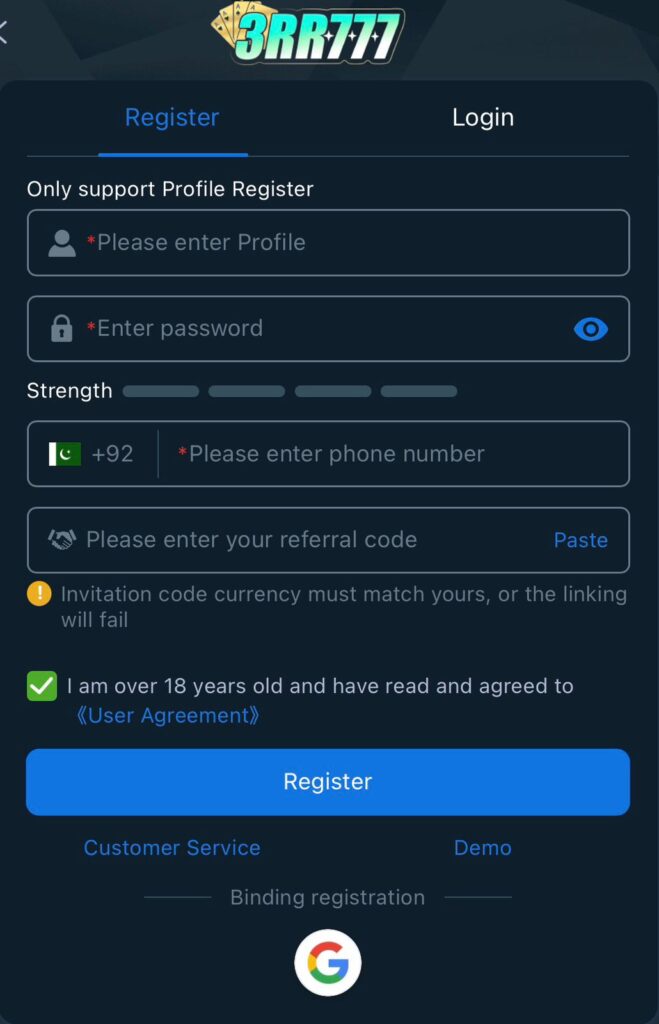Toggle password visibility eye icon
The width and height of the screenshot is (659, 1024).
click(590, 328)
